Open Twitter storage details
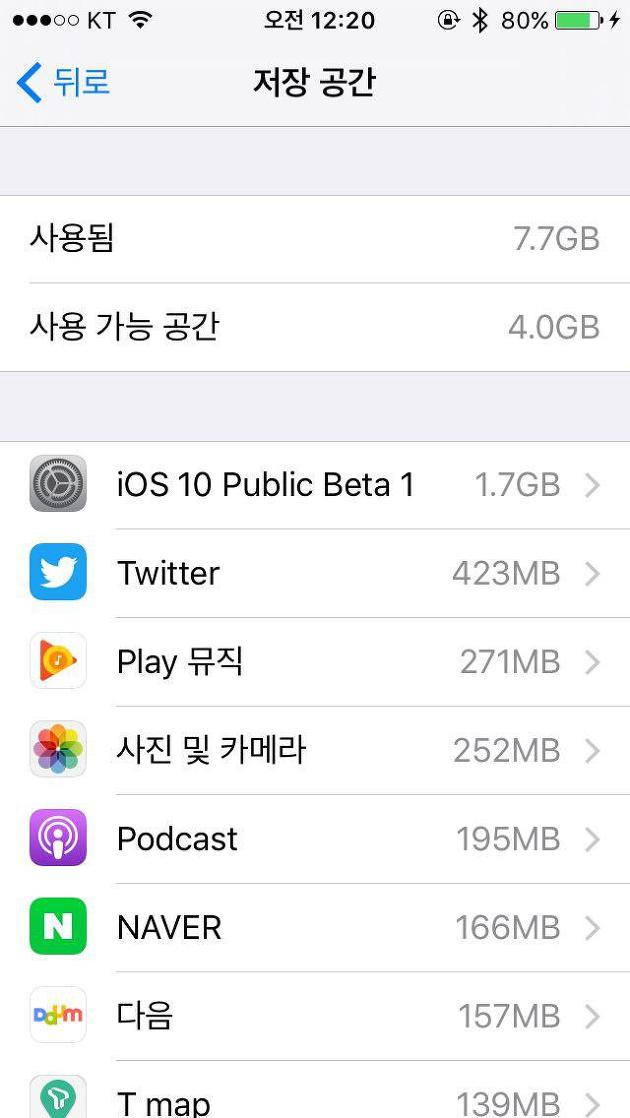Viewport: 630px width, 1118px height. pos(315,573)
